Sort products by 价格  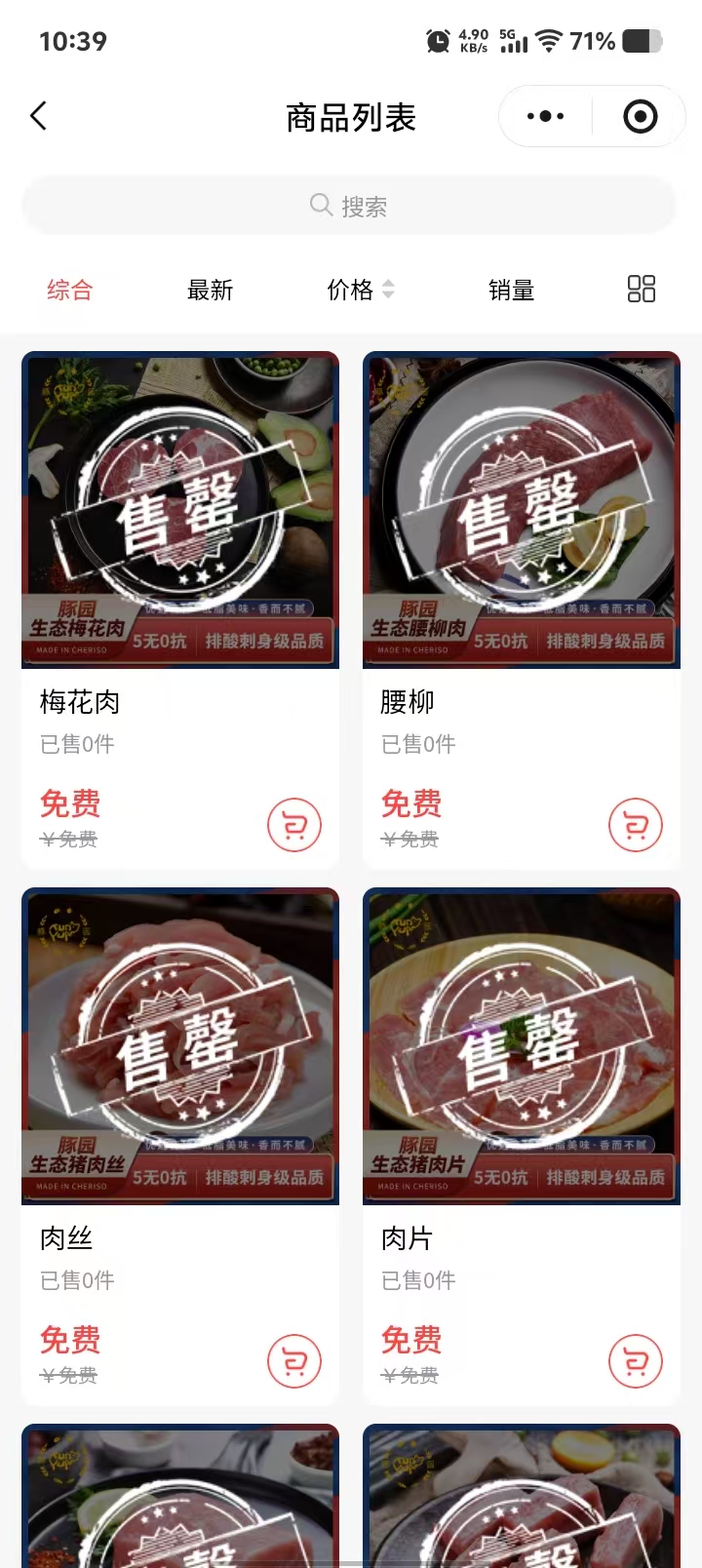[x=359, y=290]
